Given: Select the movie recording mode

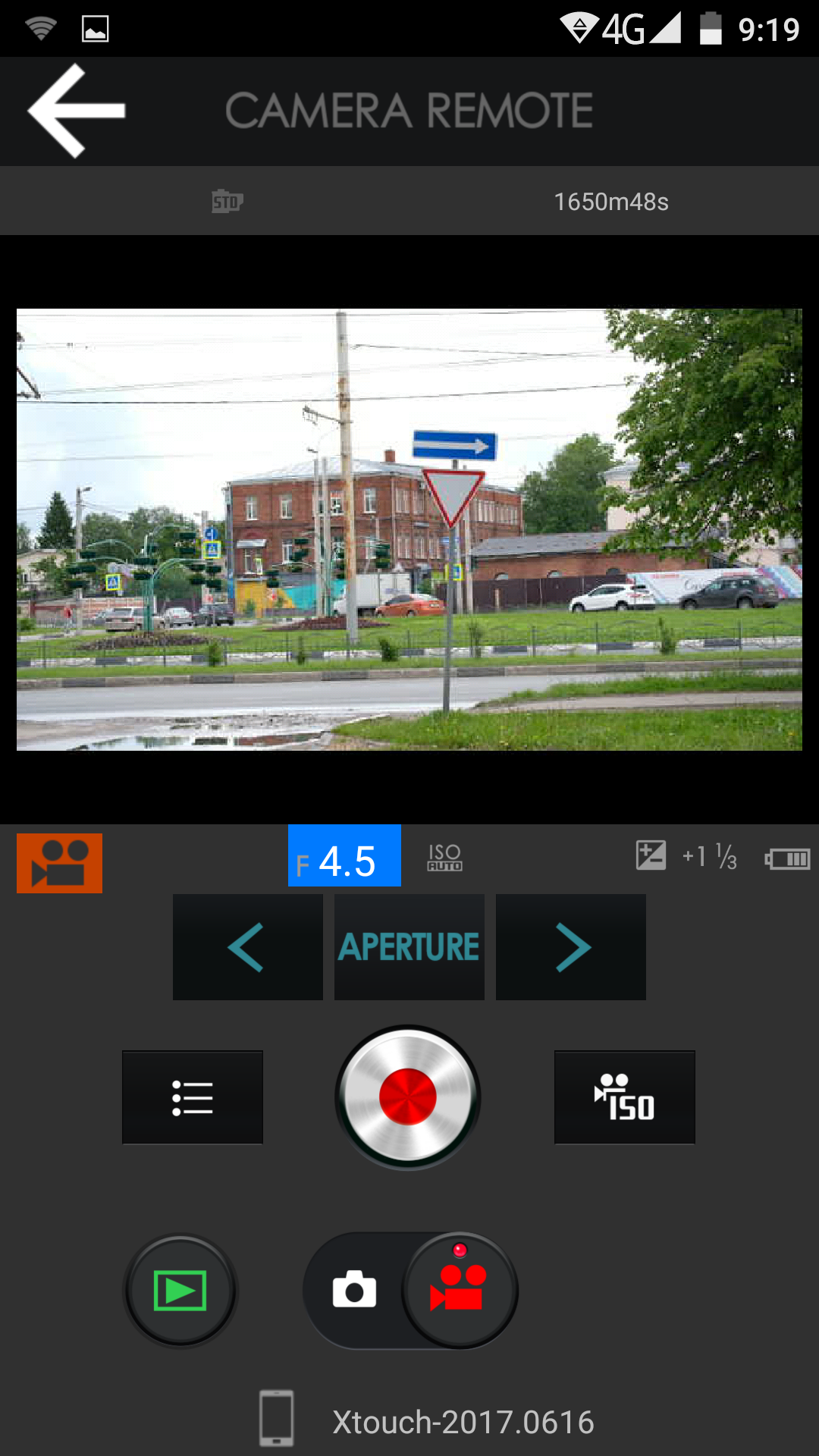Looking at the screenshot, I should click(x=459, y=1291).
